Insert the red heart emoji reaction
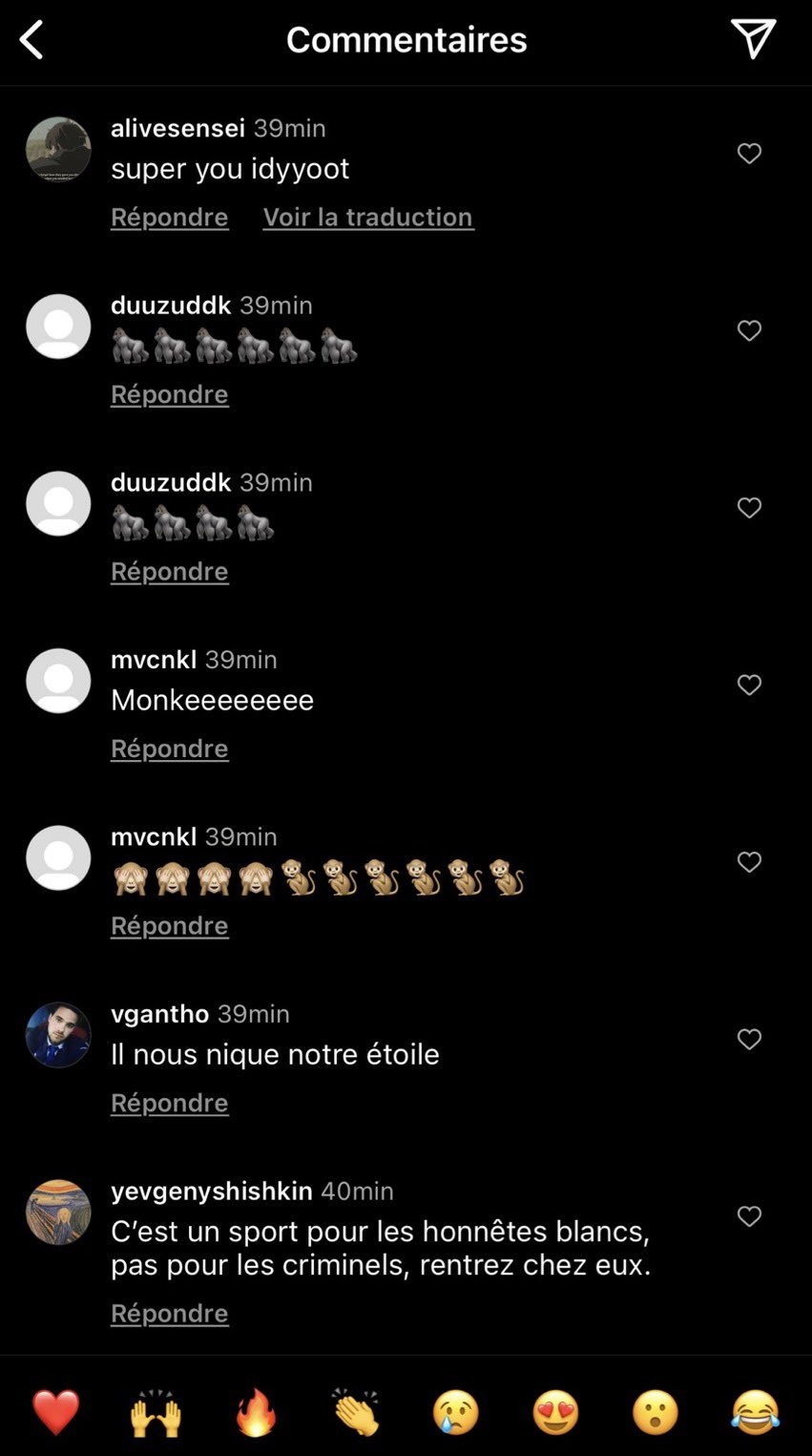The height and width of the screenshot is (1456, 812). [x=56, y=1412]
